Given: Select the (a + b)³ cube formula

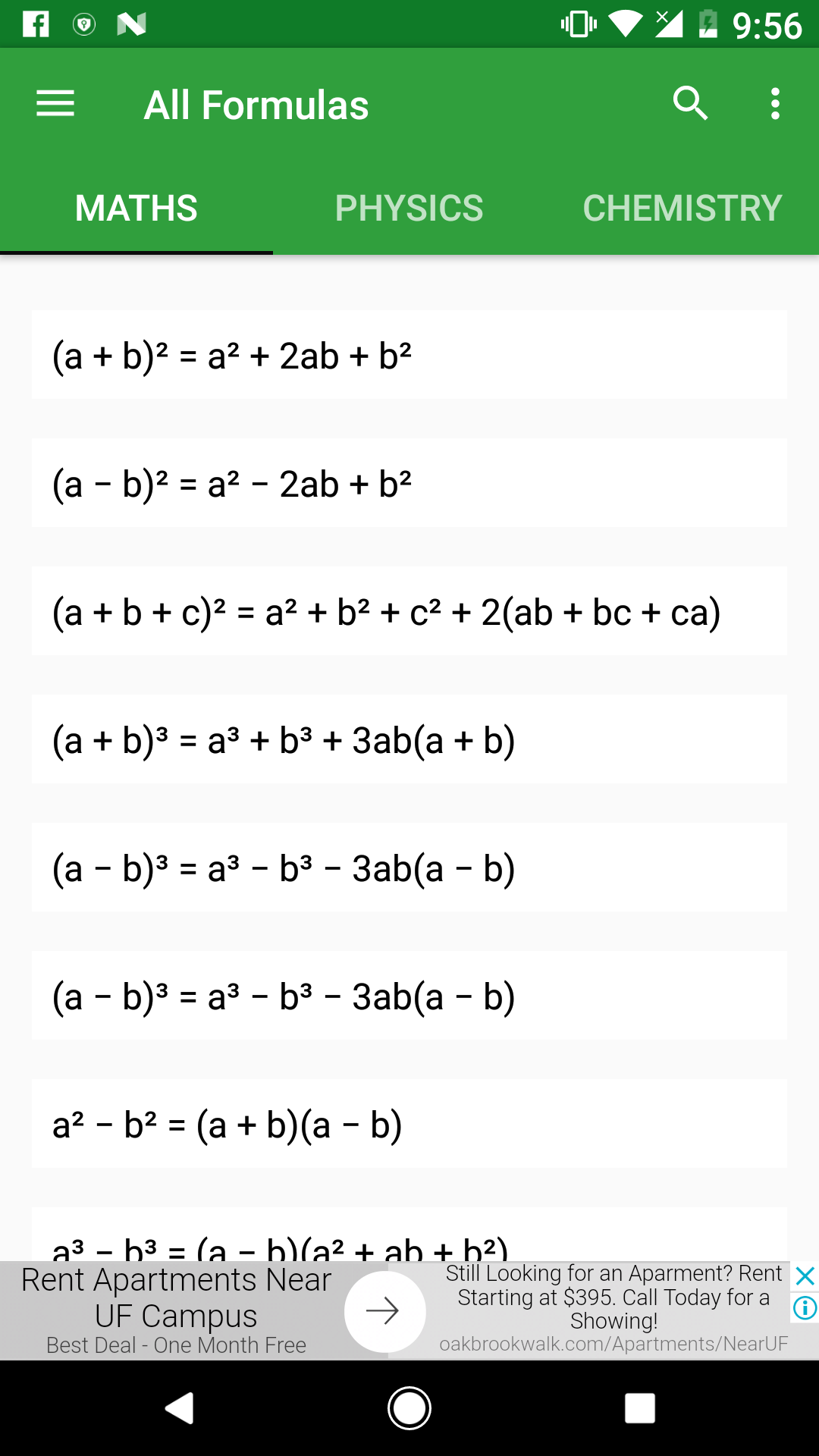Looking at the screenshot, I should [x=409, y=739].
